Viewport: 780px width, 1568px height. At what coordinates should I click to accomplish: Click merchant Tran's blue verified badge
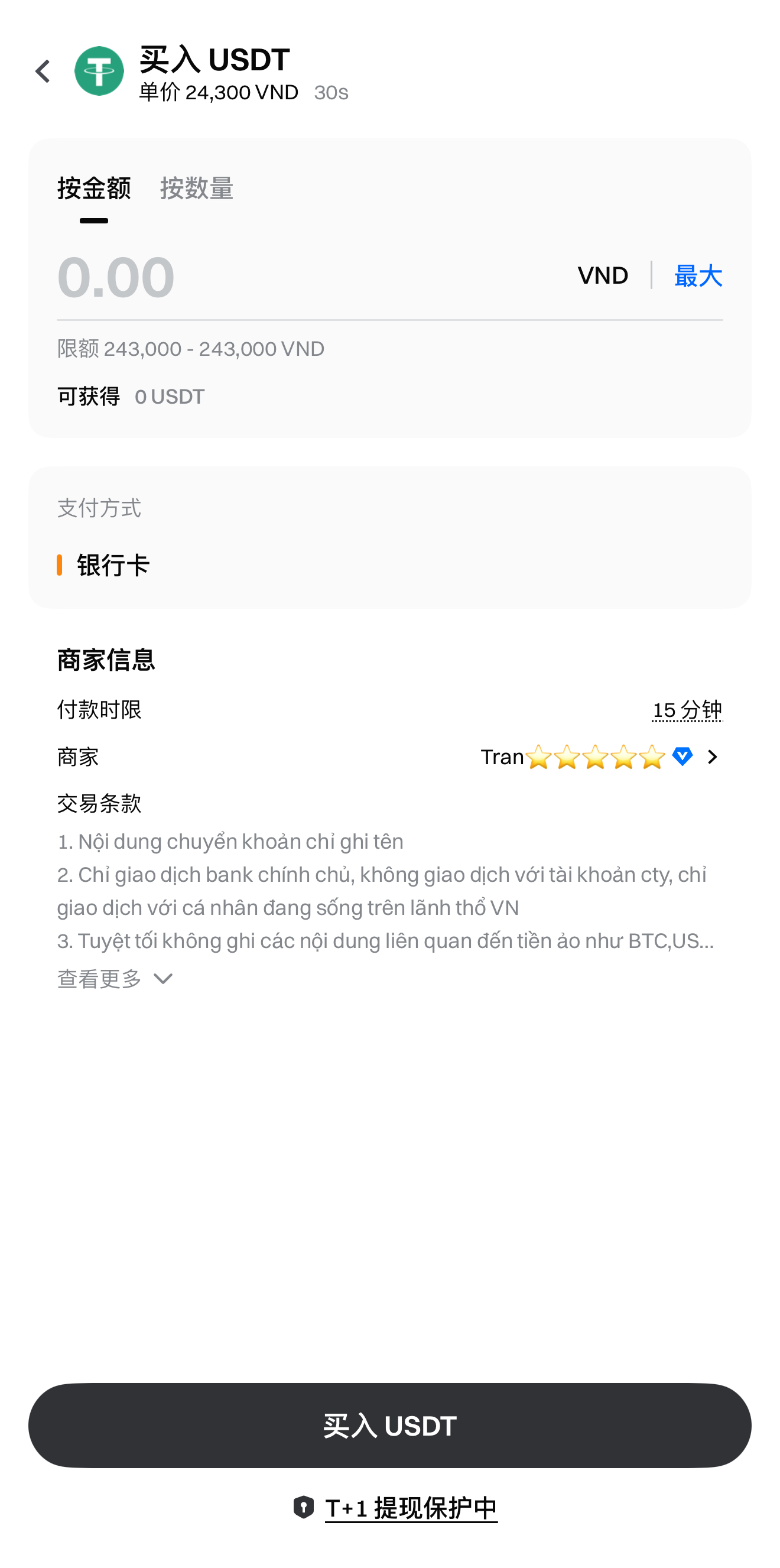point(681,757)
